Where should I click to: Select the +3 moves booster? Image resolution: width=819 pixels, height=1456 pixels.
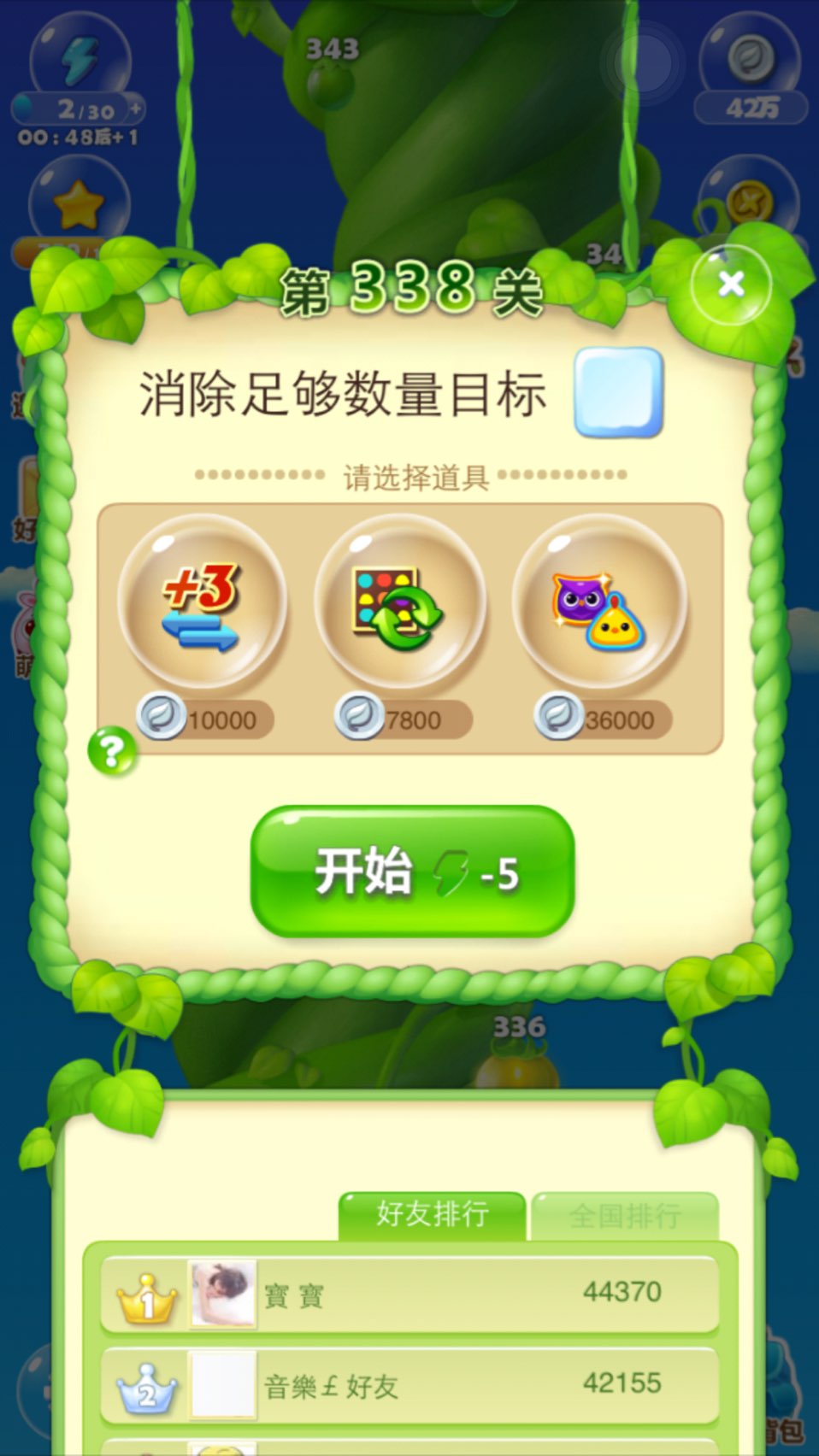coord(202,602)
